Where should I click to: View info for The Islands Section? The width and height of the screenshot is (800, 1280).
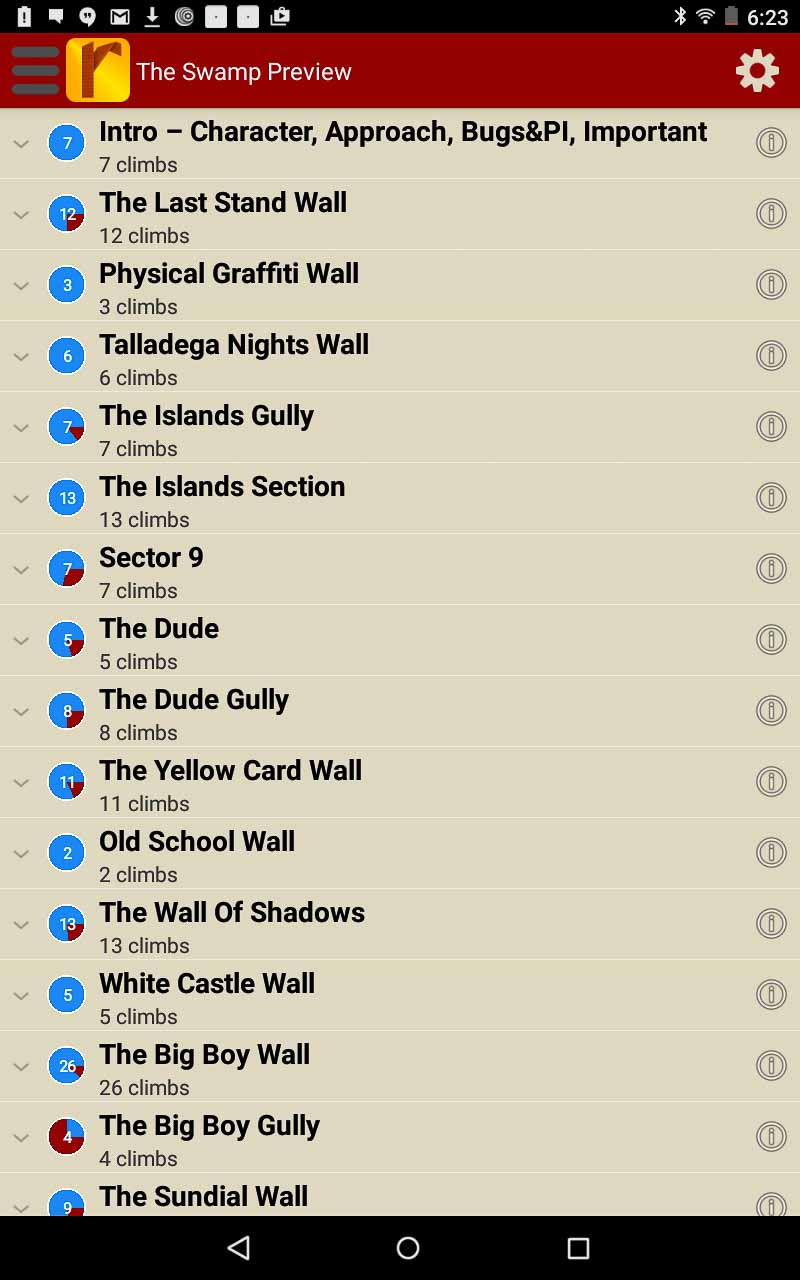click(770, 498)
